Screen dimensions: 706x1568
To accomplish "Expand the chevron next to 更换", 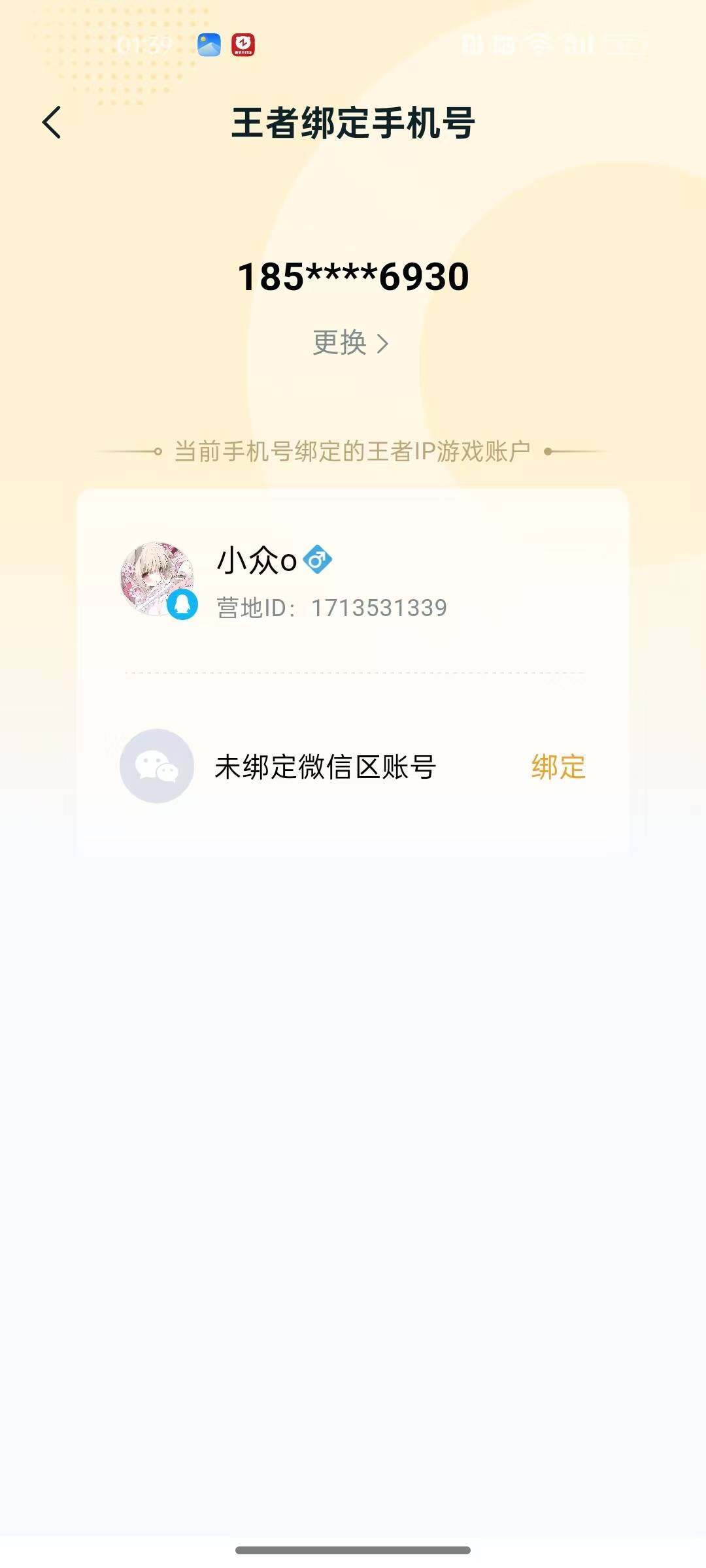I will pos(384,343).
